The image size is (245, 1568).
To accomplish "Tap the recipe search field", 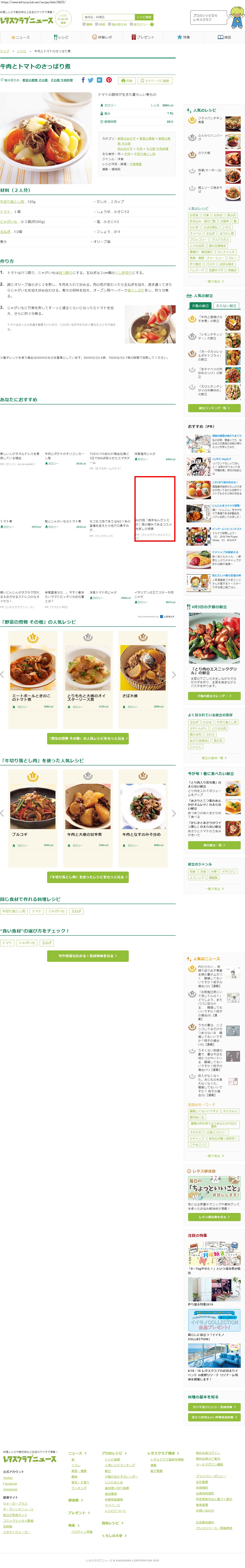I will (x=108, y=17).
